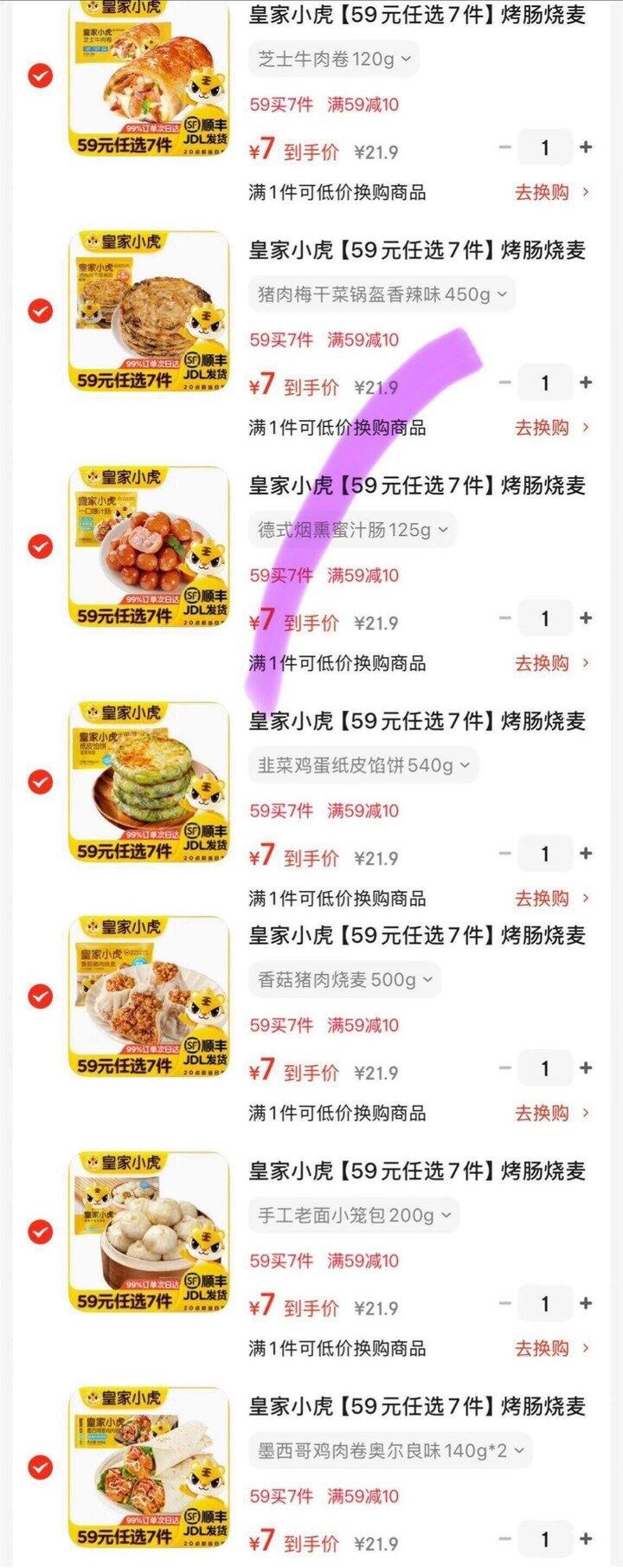Decrease quantity of 手工老面小笼包
This screenshot has width=623, height=1568.
point(504,1302)
